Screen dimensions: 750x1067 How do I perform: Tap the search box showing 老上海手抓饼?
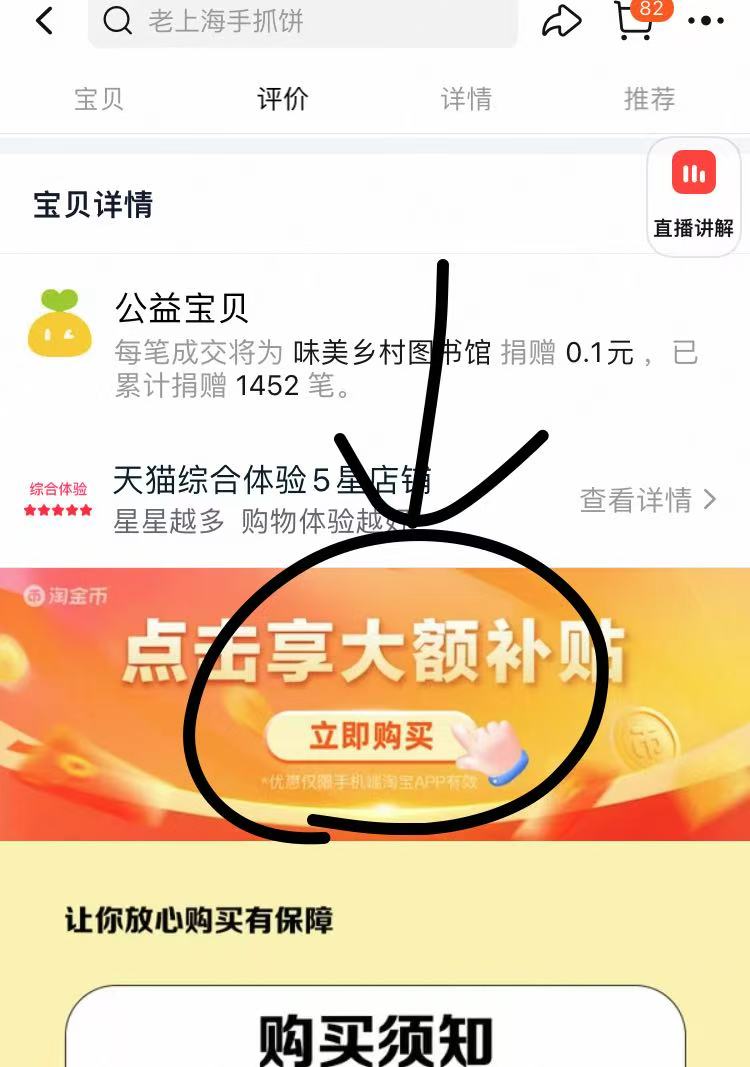[x=302, y=21]
